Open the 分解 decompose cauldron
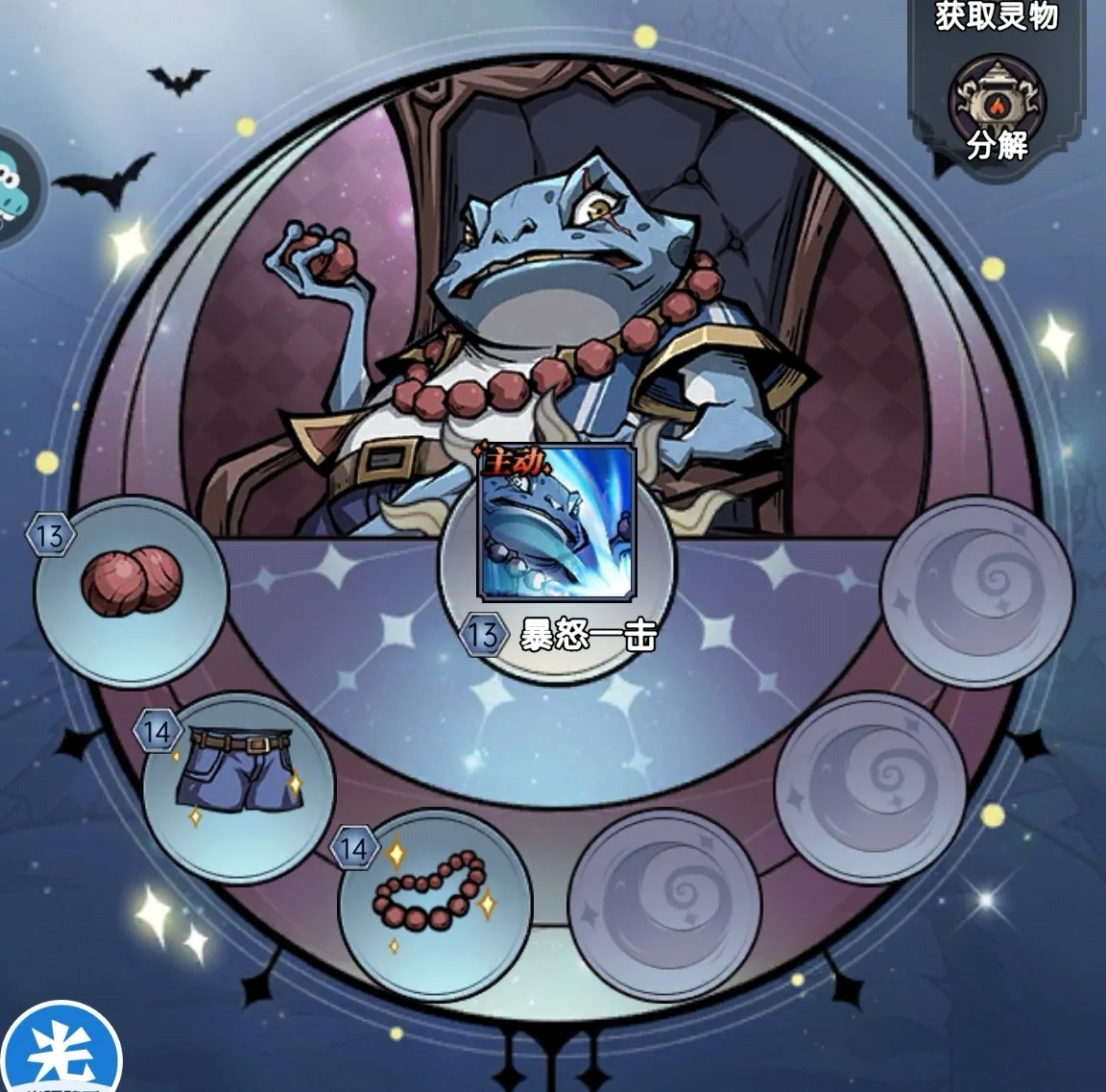 coord(997,104)
